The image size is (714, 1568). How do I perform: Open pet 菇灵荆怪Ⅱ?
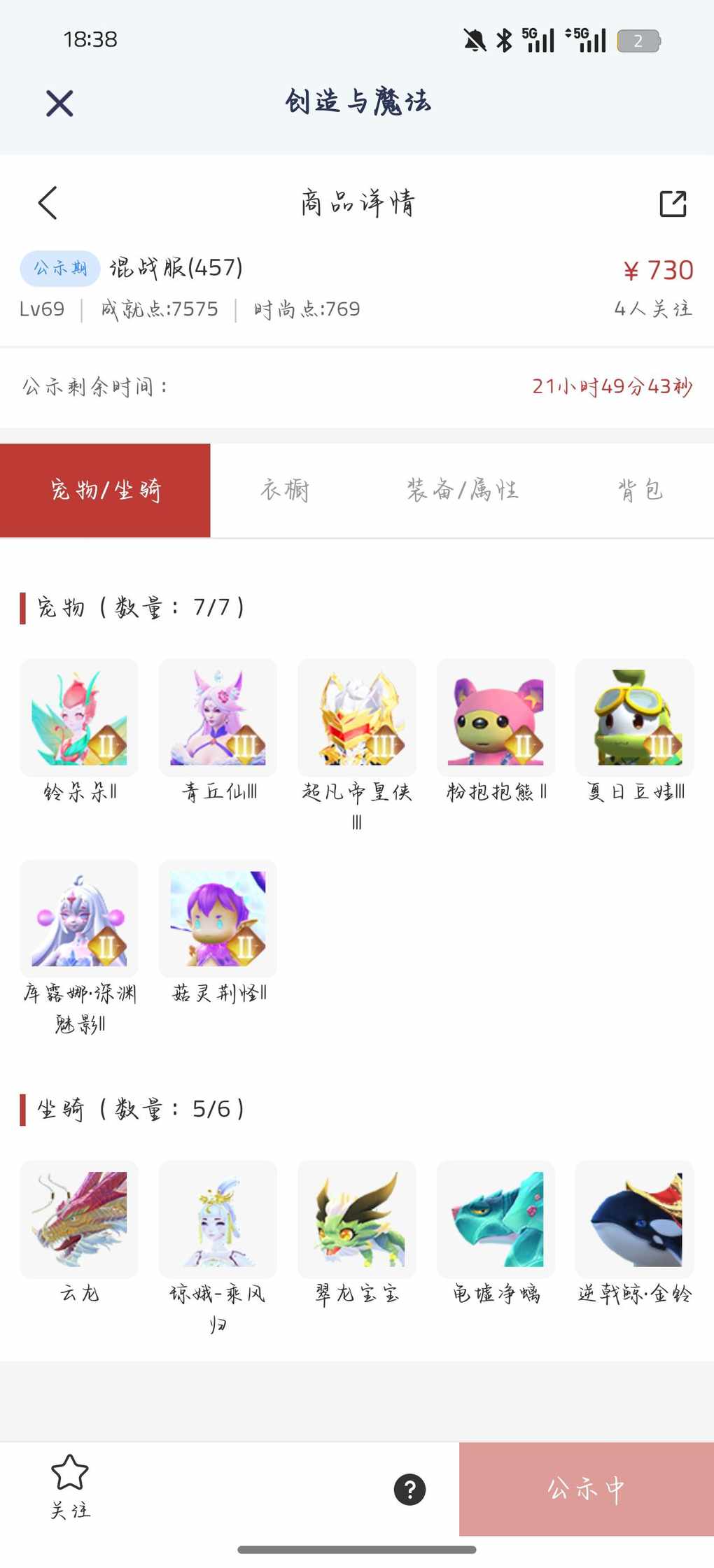point(218,919)
